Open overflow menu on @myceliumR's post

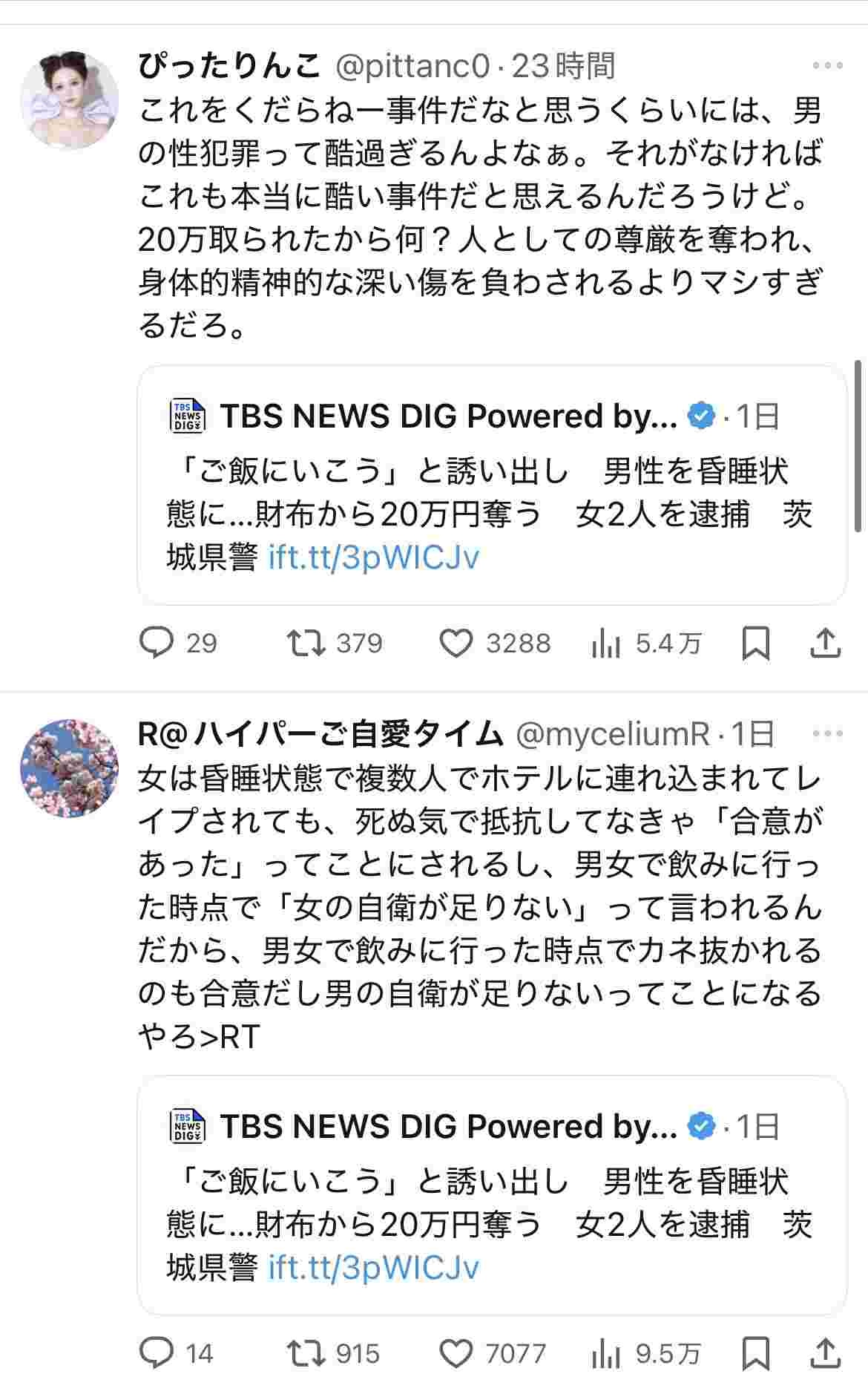(x=828, y=733)
